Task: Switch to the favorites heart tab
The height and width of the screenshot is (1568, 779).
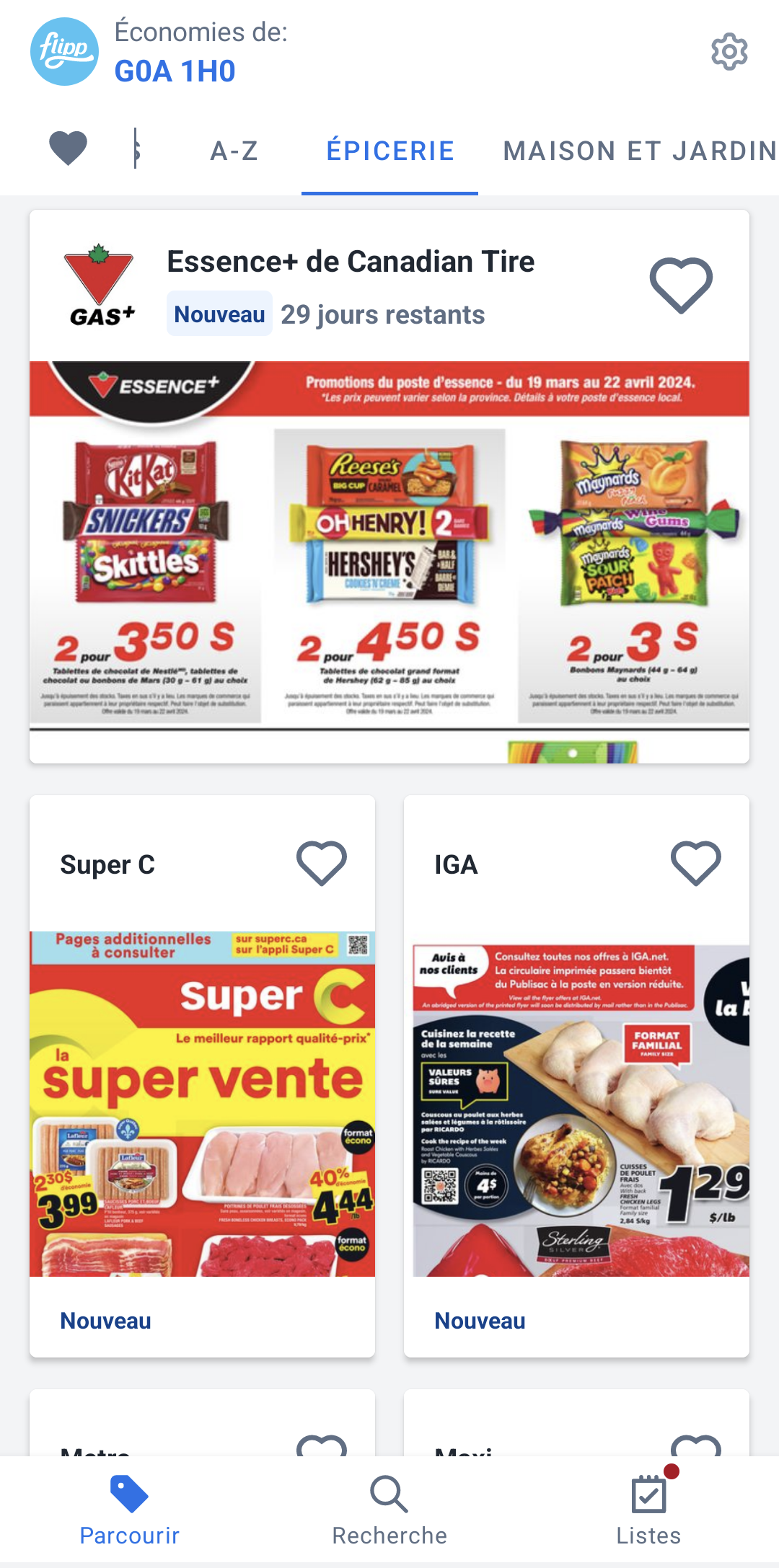Action: [68, 149]
